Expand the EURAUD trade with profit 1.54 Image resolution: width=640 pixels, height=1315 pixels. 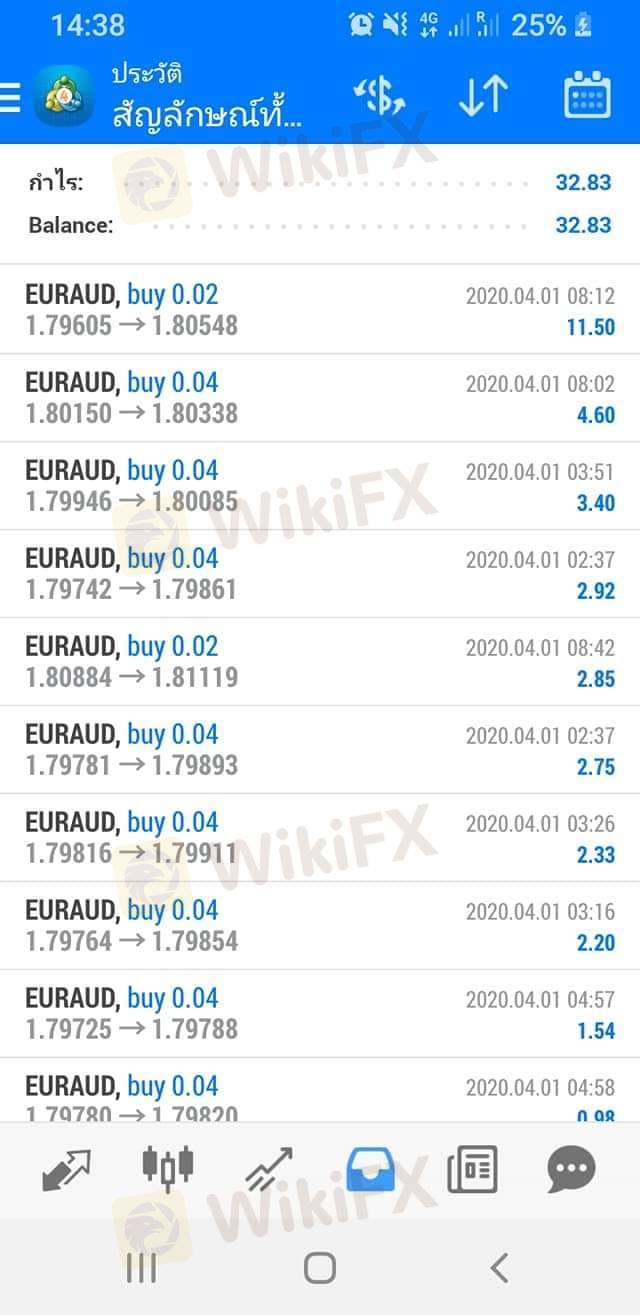[320, 1014]
